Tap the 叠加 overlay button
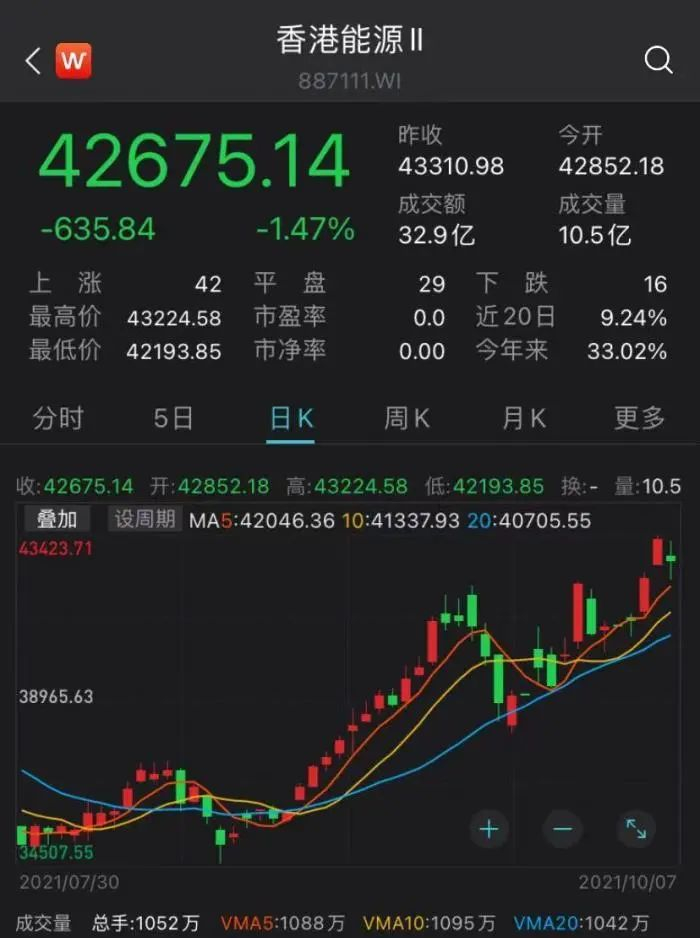The image size is (700, 938). [x=57, y=519]
